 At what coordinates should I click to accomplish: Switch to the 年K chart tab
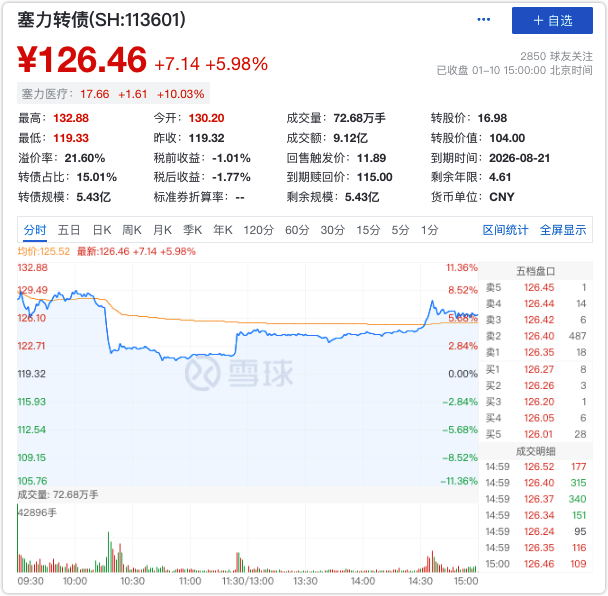coord(222,230)
